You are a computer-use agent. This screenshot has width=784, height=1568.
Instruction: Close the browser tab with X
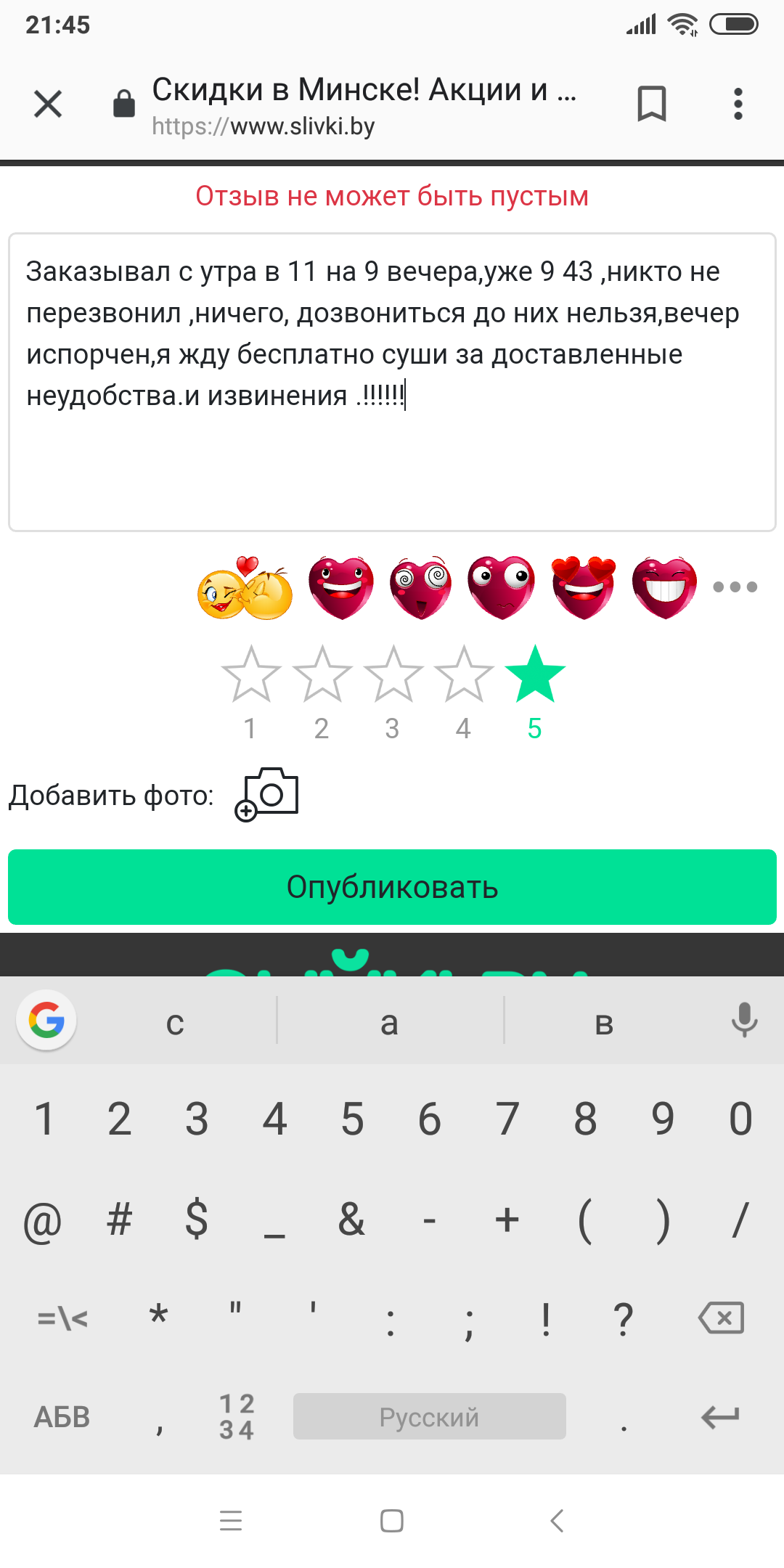pyautogui.click(x=48, y=104)
